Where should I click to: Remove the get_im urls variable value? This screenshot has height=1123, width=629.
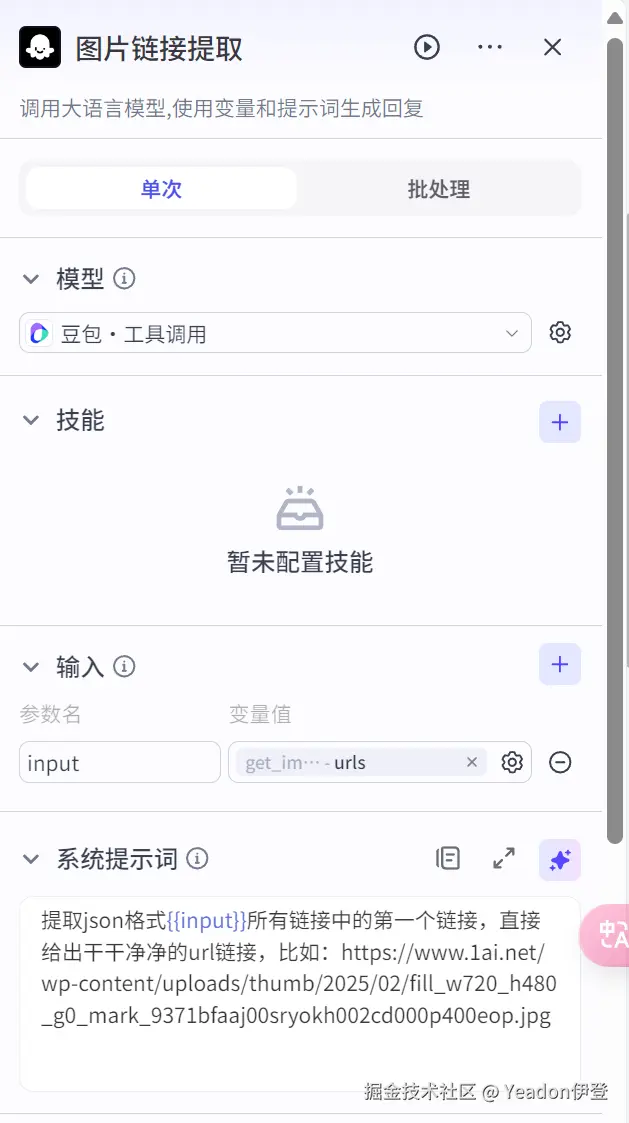coord(472,763)
